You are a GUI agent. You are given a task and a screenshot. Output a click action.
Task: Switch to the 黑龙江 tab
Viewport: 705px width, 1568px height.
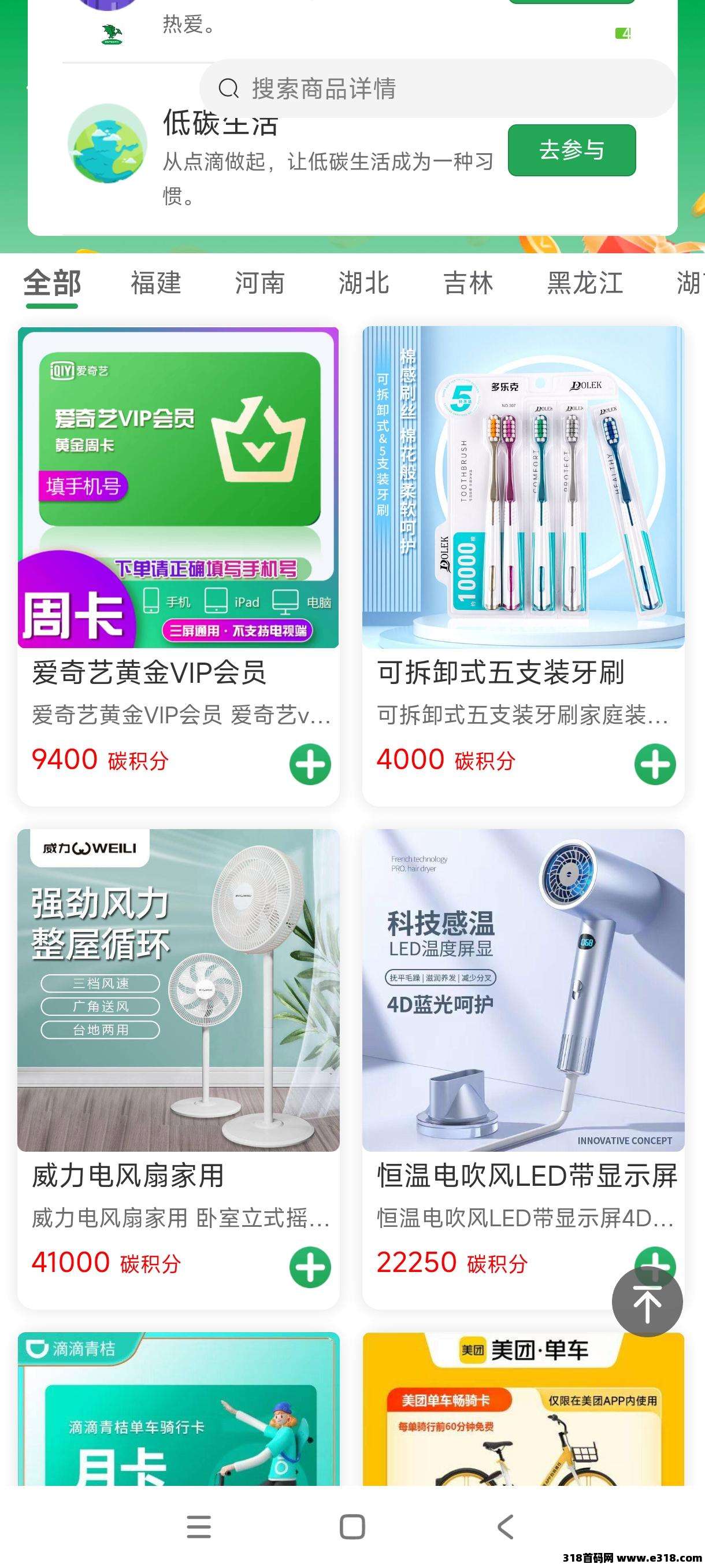pos(585,284)
